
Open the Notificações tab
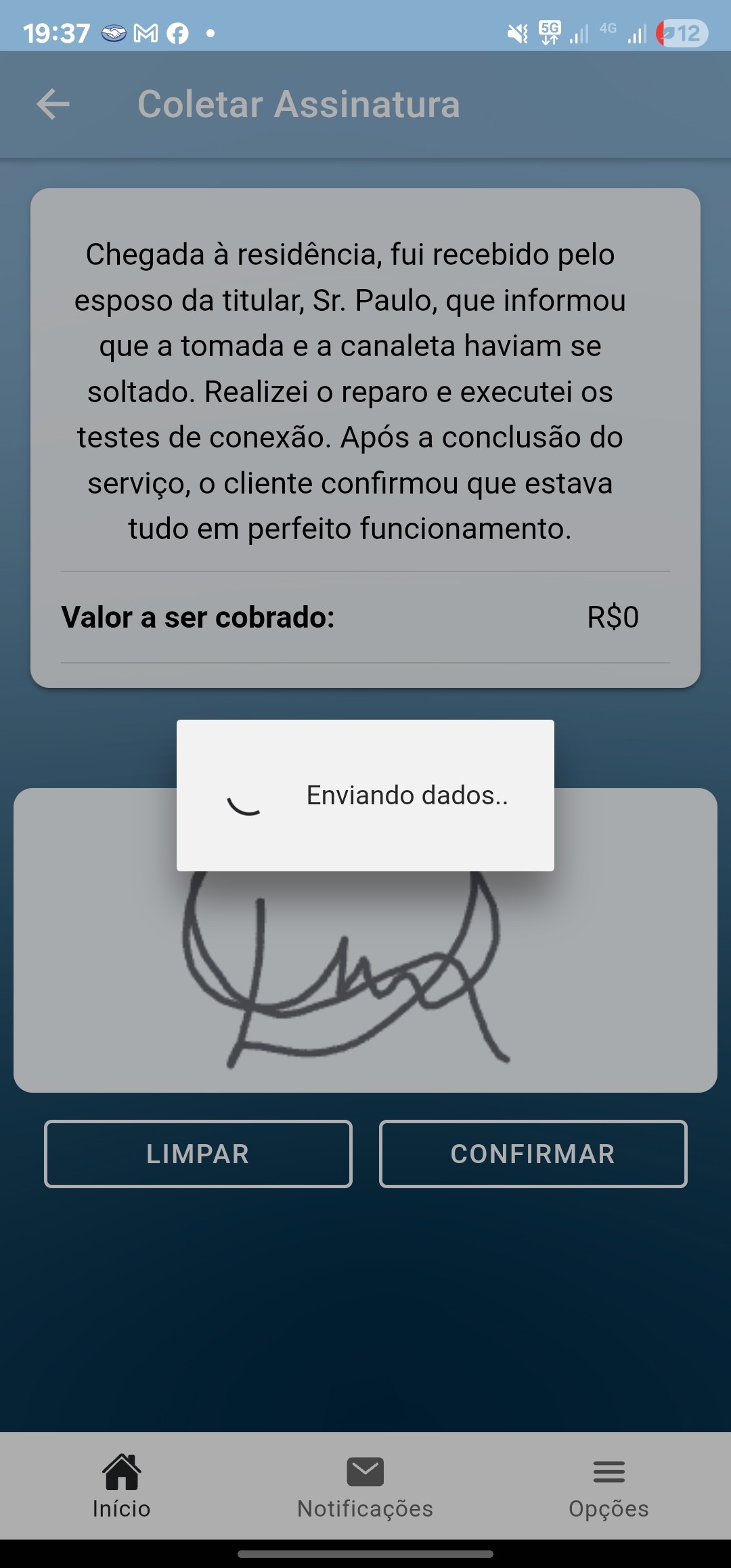tap(365, 1485)
